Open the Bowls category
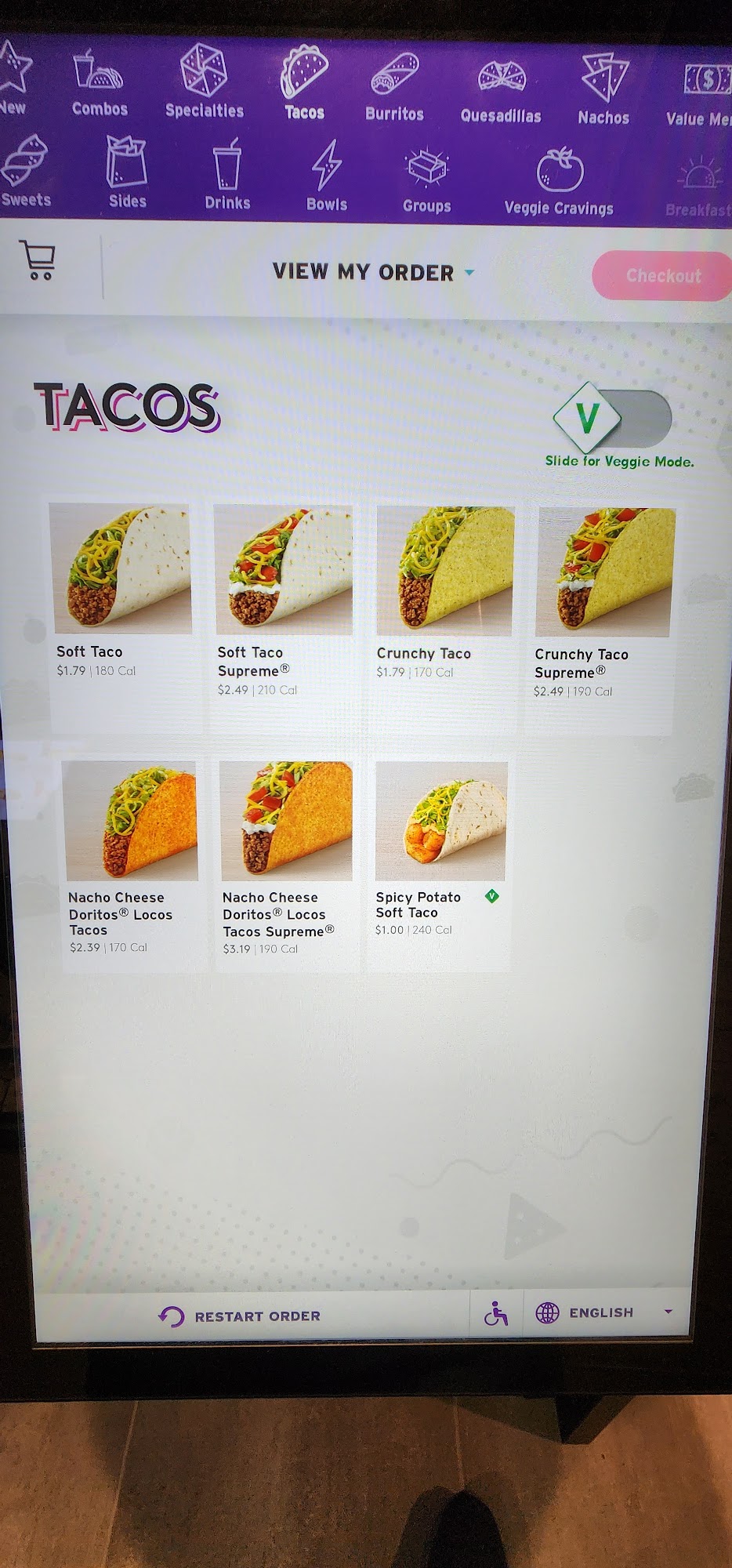732x1568 pixels. click(326, 177)
